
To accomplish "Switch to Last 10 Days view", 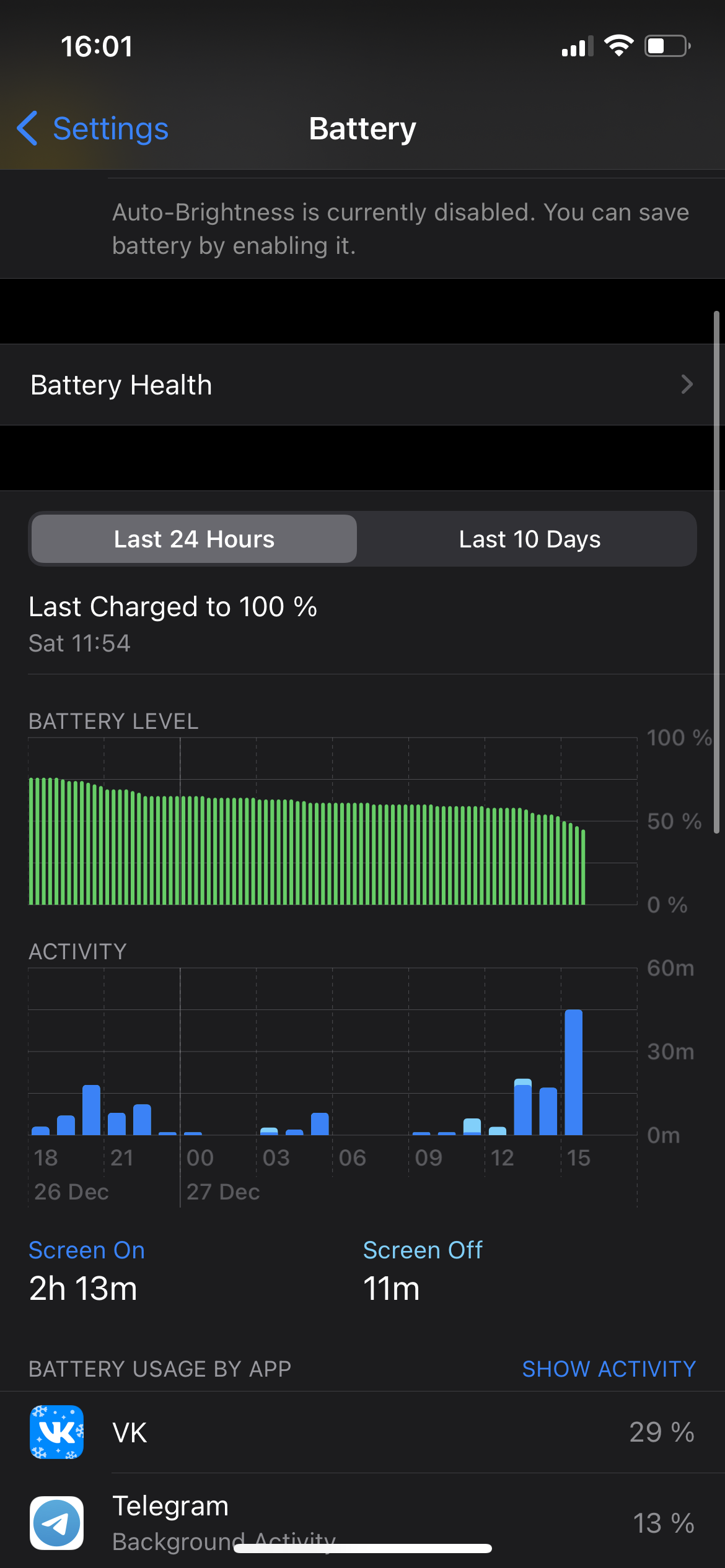I will click(x=529, y=539).
